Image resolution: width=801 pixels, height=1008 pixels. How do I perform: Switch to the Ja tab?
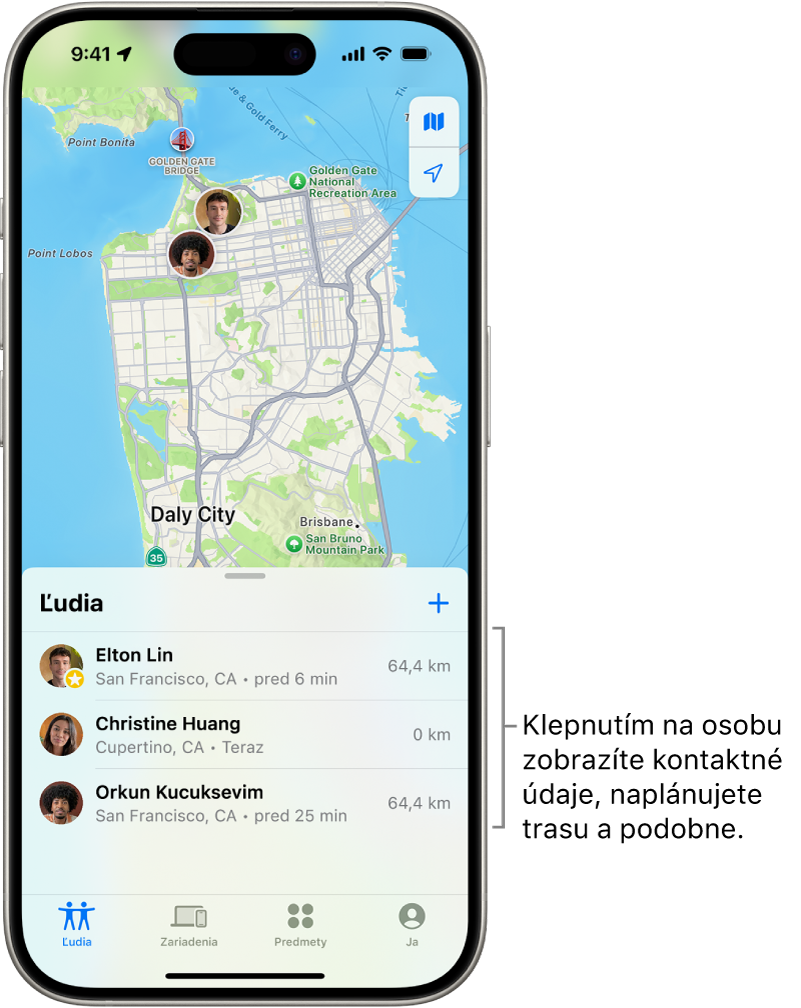coord(411,924)
